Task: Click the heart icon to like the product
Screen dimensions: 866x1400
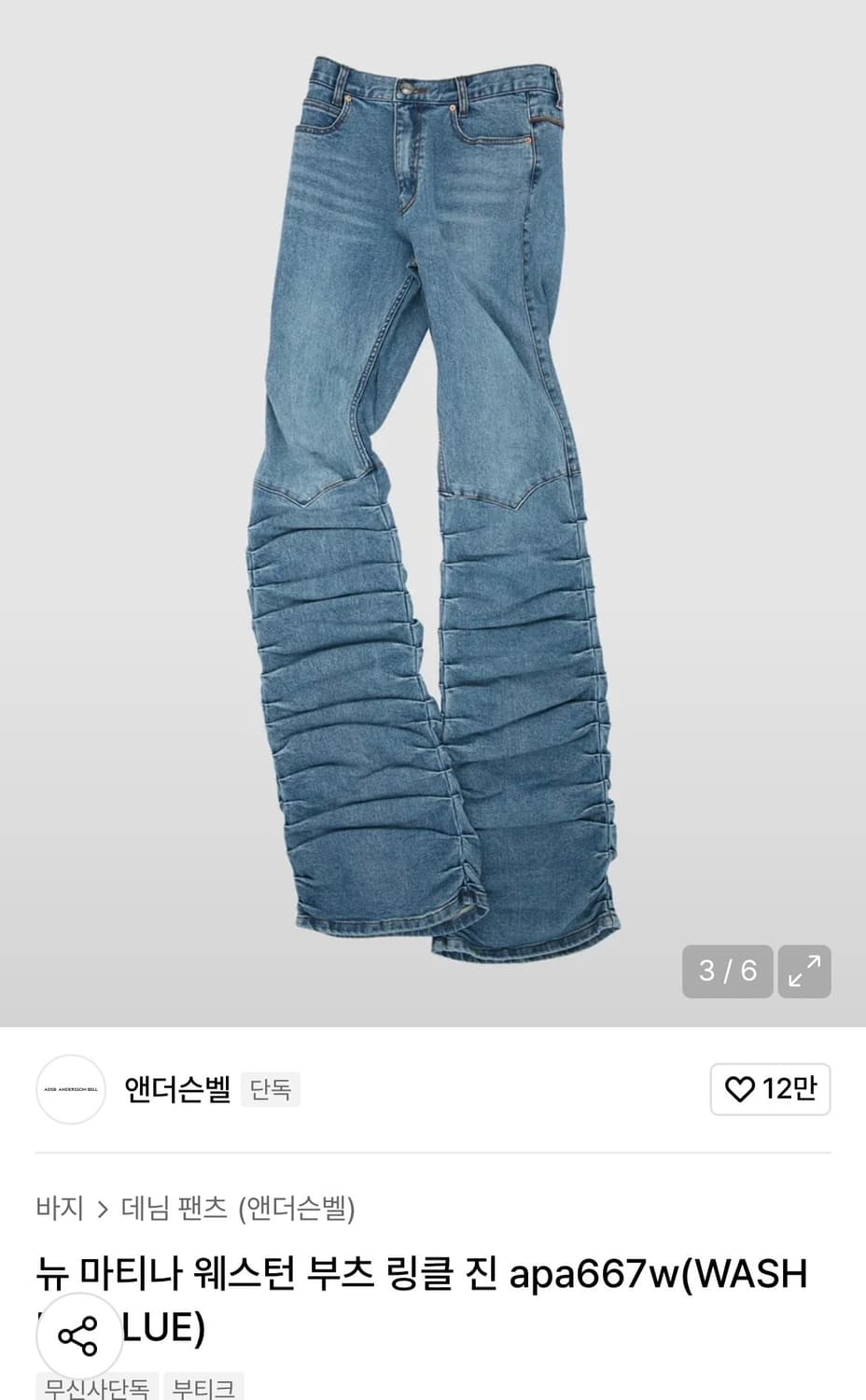Action: 740,1089
